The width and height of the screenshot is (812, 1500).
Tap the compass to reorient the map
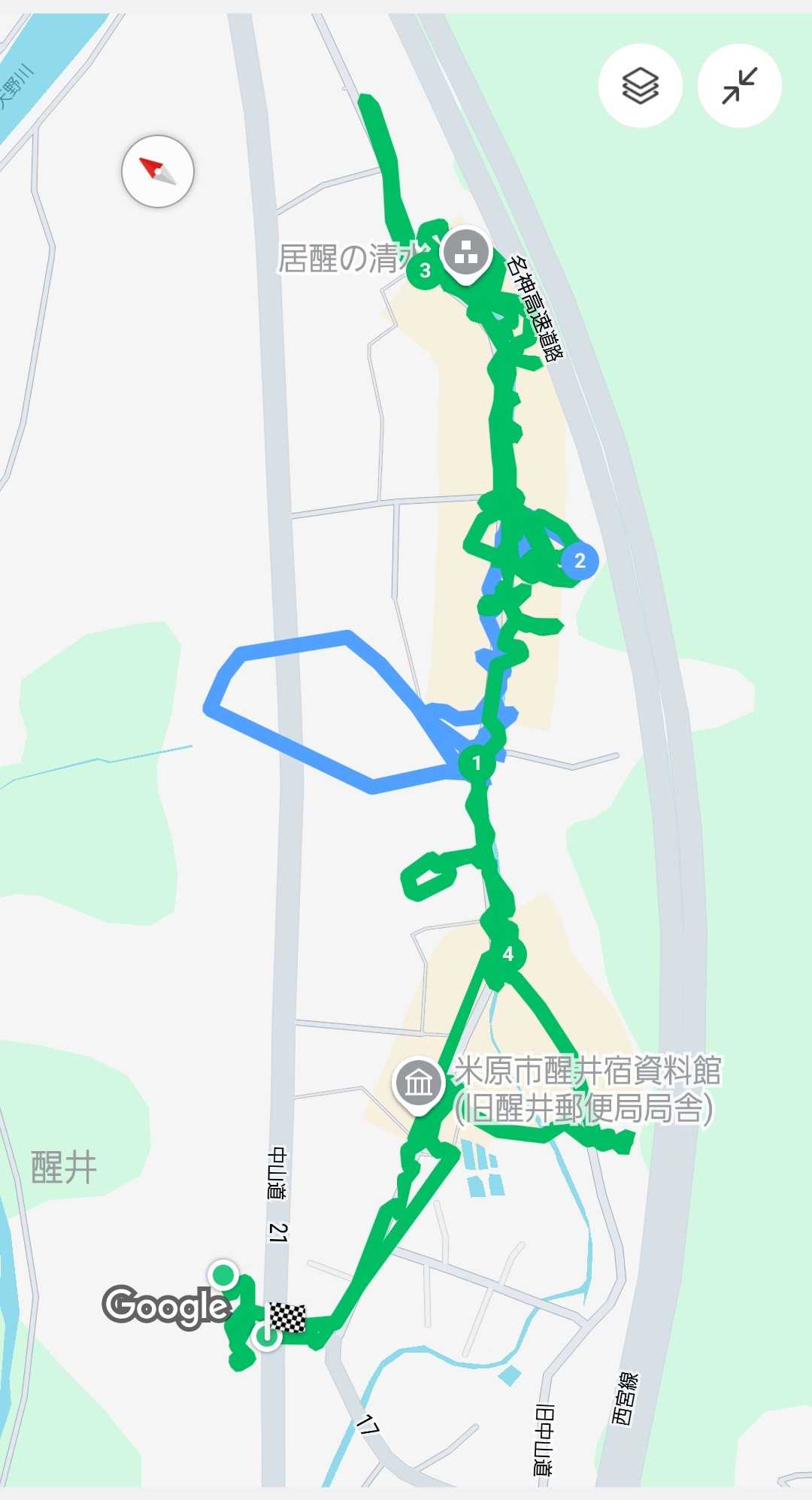(158, 171)
